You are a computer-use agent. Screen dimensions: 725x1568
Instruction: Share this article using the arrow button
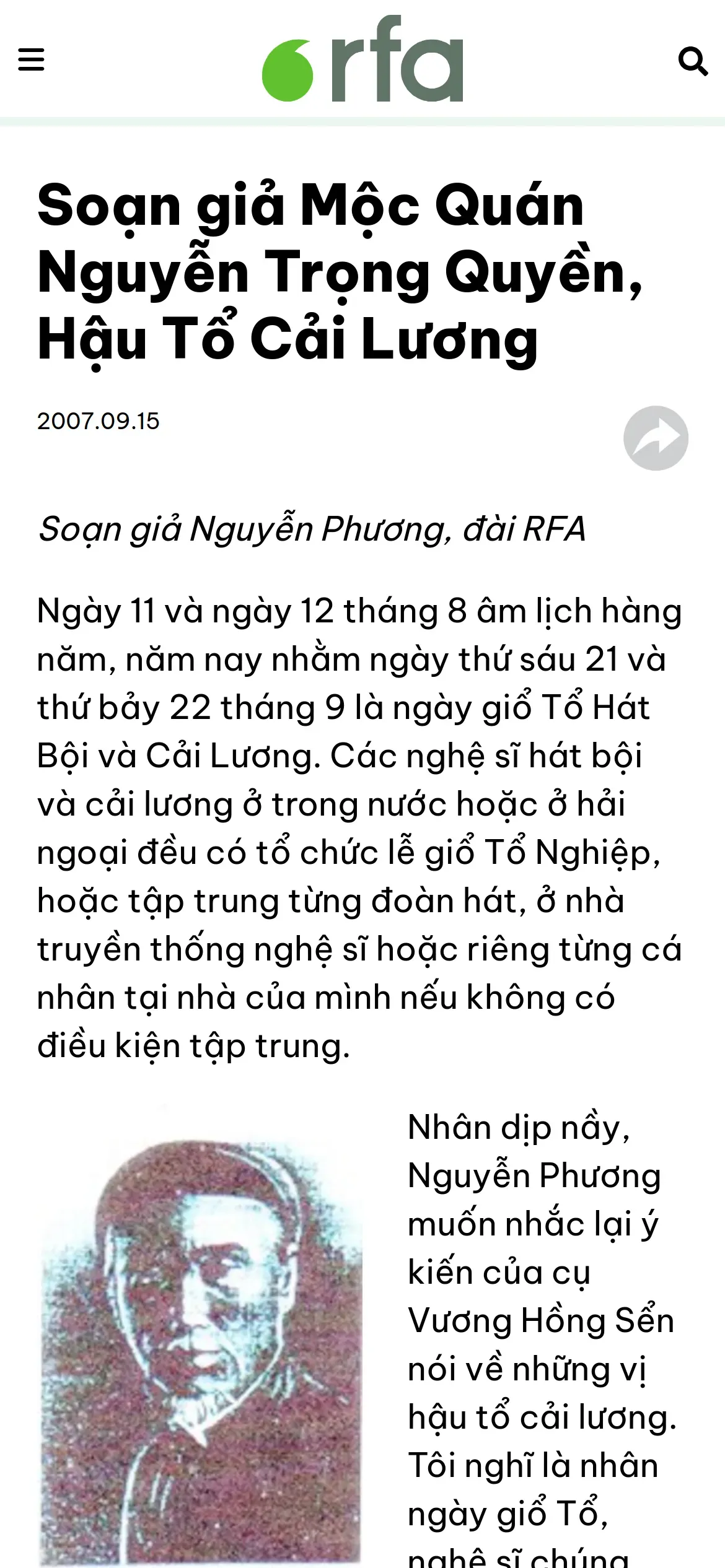pyautogui.click(x=656, y=438)
